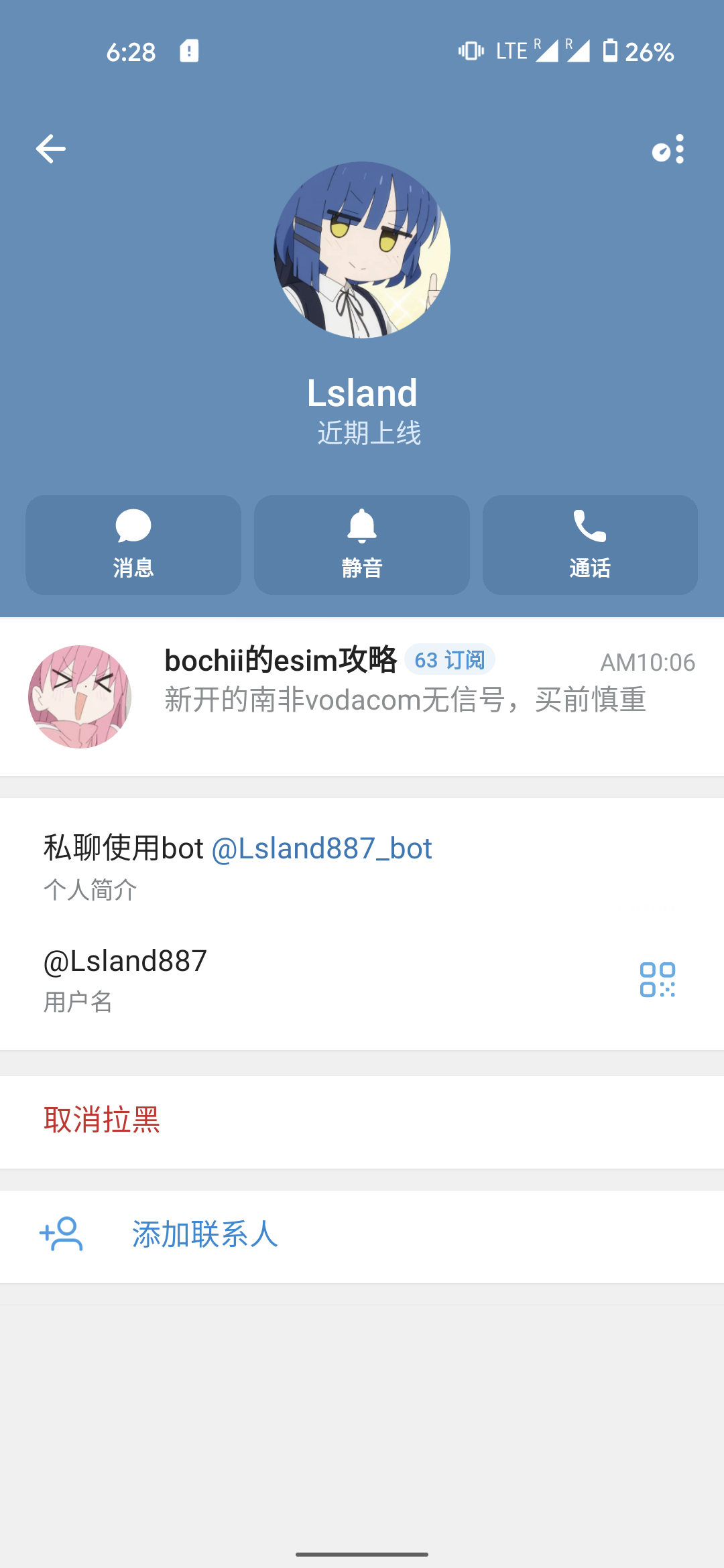Image resolution: width=724 pixels, height=1568 pixels.
Task: Tap the back arrow to exit profile
Action: pyautogui.click(x=50, y=147)
